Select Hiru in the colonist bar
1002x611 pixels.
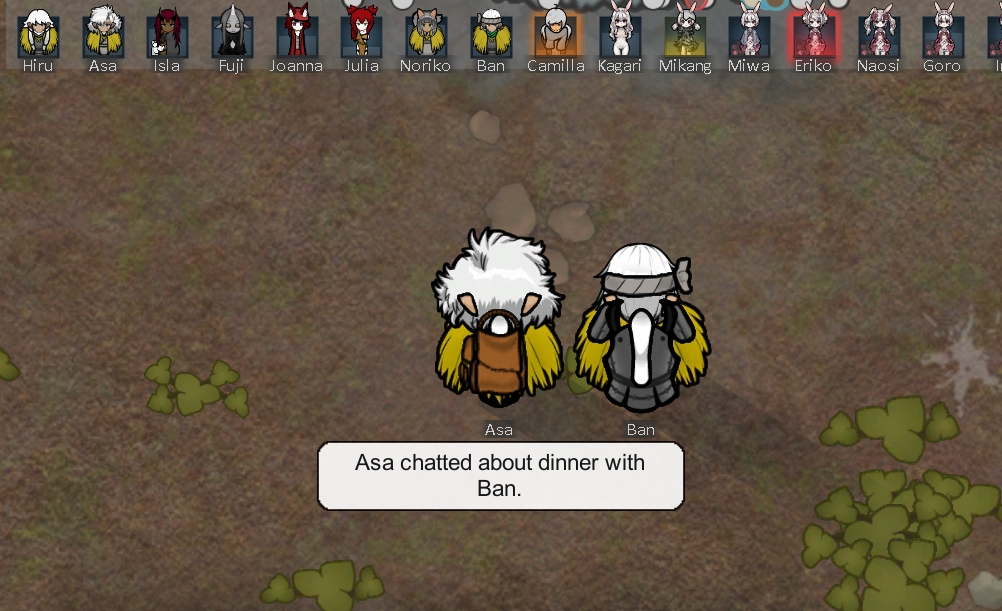tap(38, 34)
